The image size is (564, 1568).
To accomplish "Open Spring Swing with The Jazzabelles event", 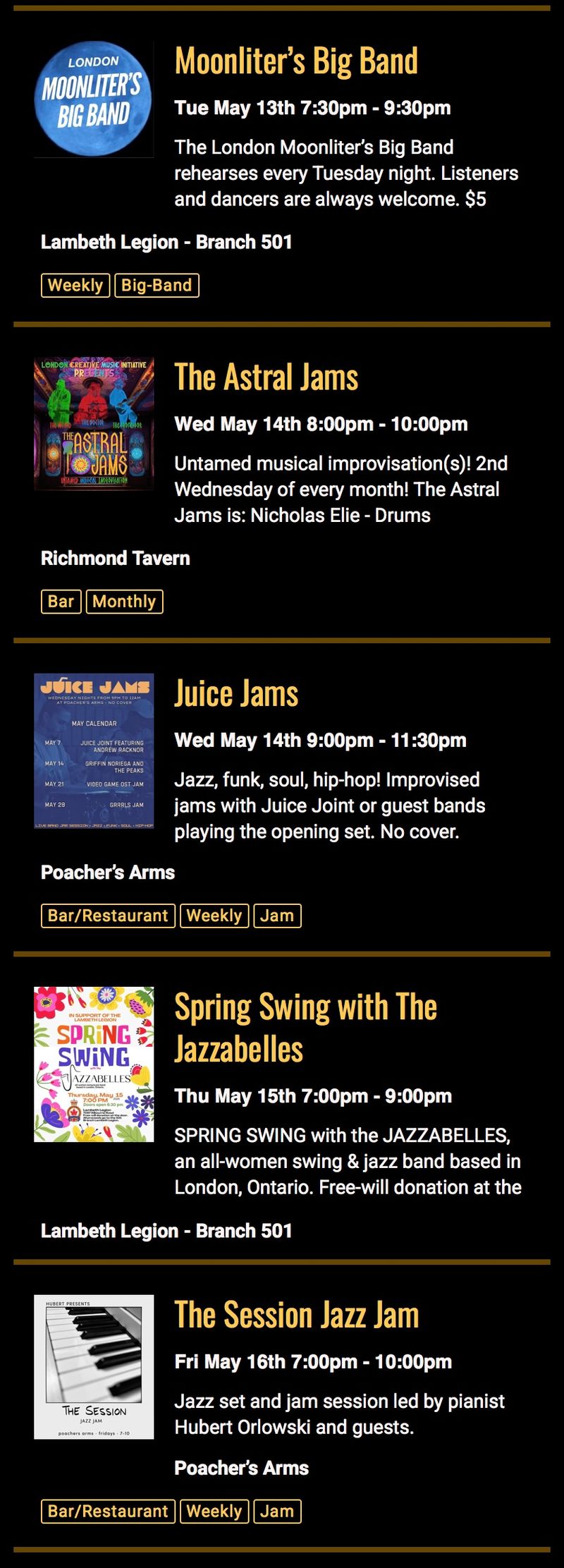I will coord(305,1027).
